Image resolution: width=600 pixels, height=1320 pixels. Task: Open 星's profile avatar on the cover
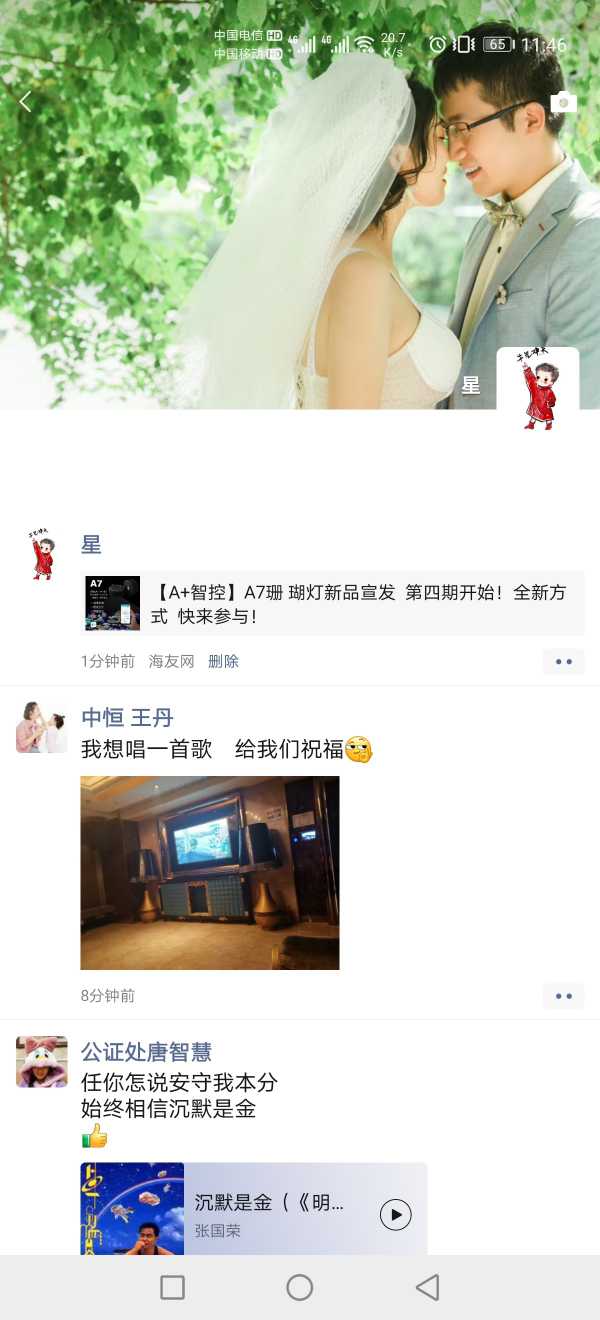point(538,388)
